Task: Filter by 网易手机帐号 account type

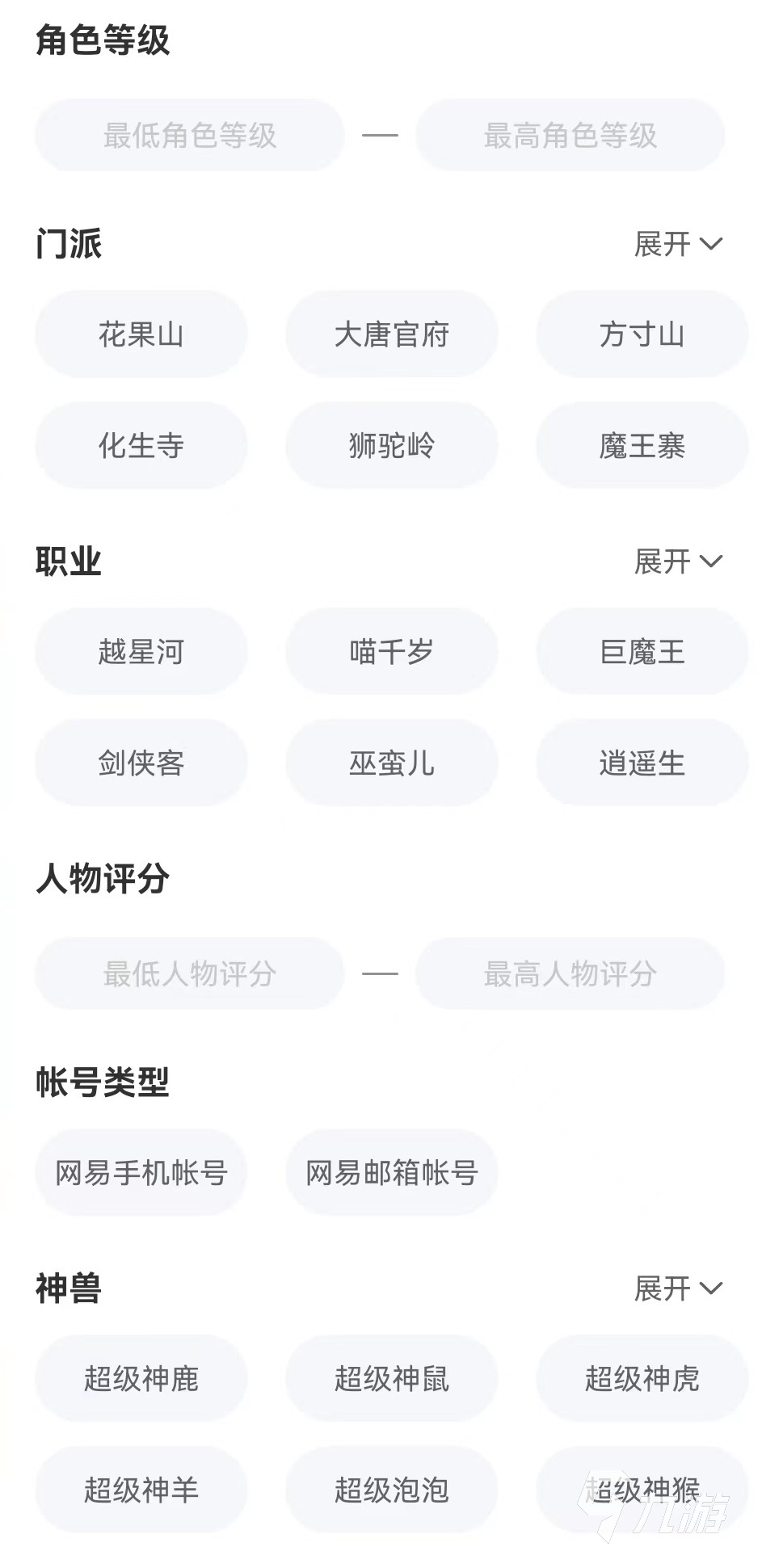Action: (141, 1172)
